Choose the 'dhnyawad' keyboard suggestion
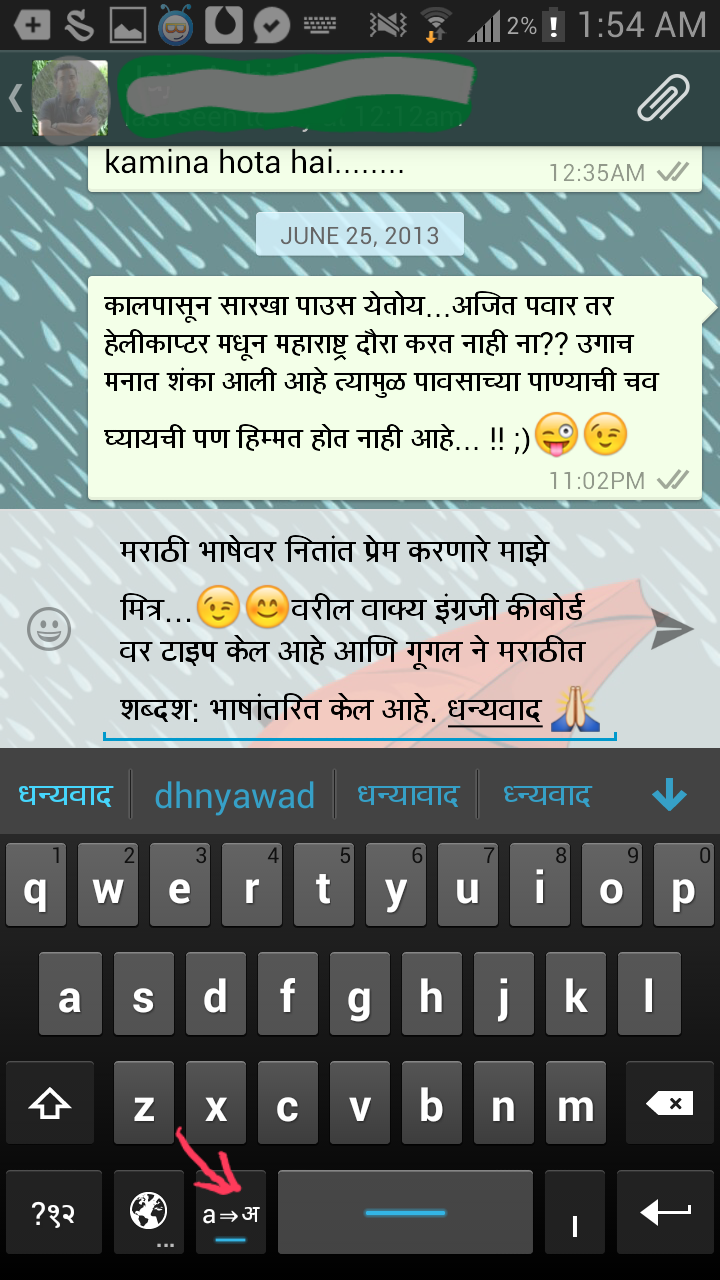Viewport: 720px width, 1280px height. [x=234, y=796]
